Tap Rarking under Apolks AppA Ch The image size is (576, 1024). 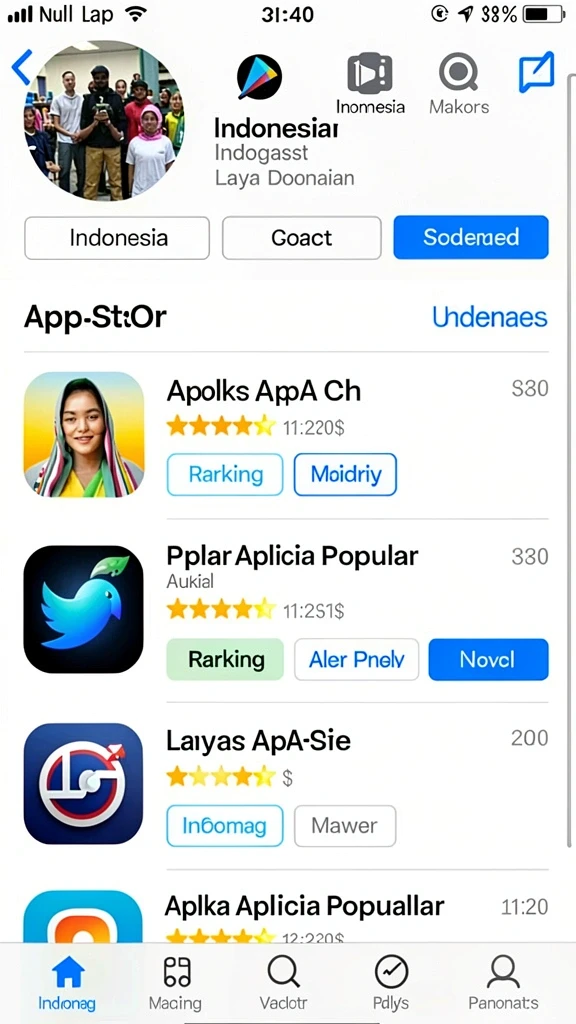click(x=225, y=474)
